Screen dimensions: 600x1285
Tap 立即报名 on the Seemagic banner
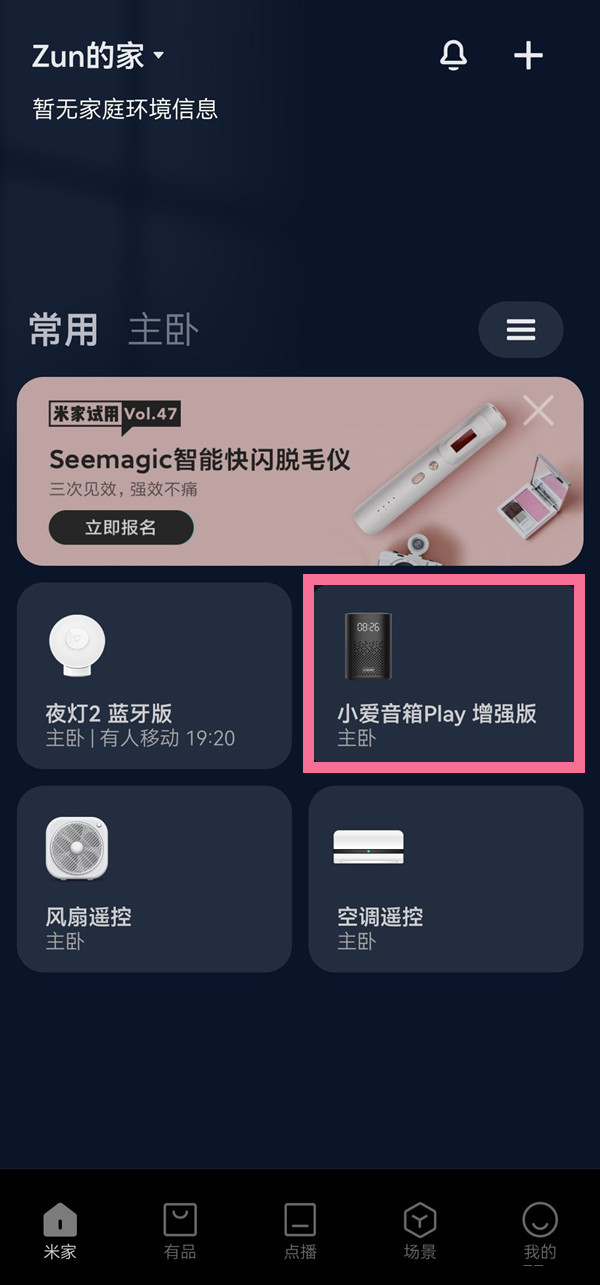click(x=121, y=527)
